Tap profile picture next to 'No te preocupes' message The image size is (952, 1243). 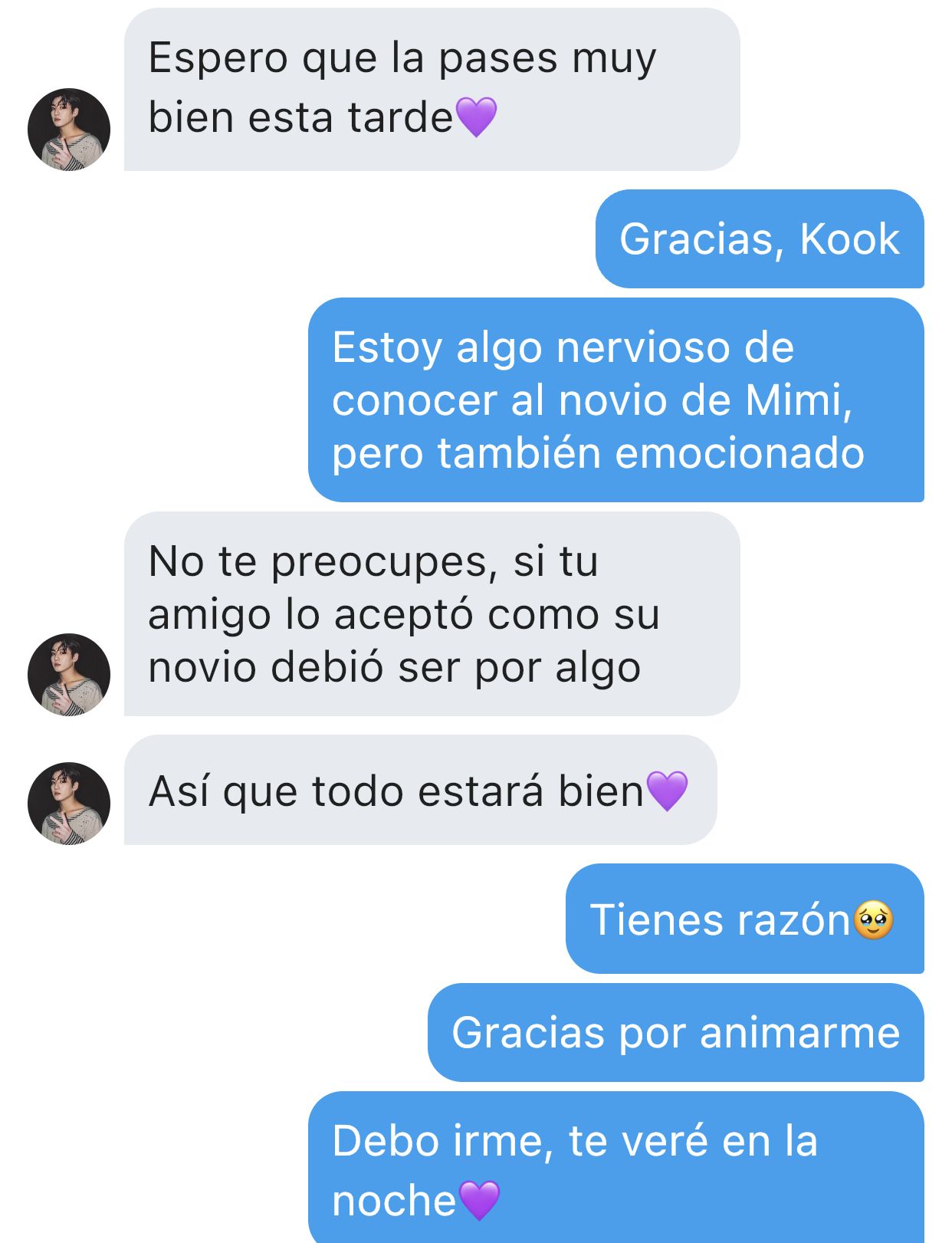pyautogui.click(x=69, y=675)
